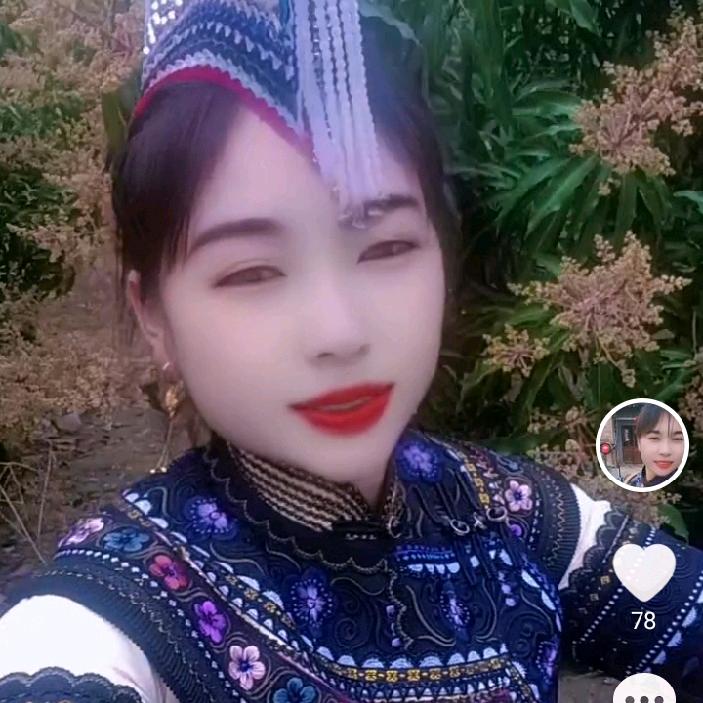Open the comments bubble

[x=643, y=690]
